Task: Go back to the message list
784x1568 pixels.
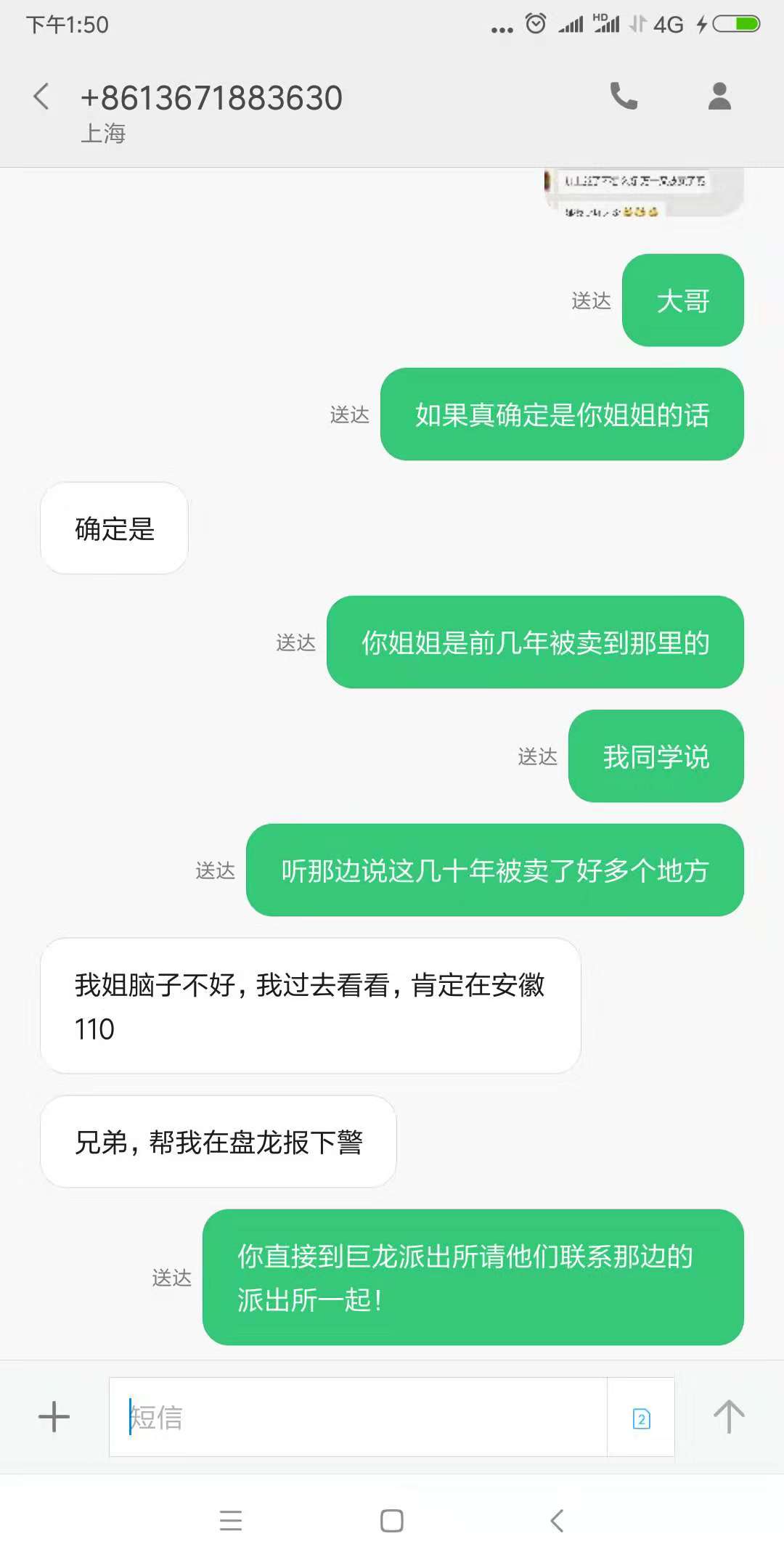Action: 41,97
